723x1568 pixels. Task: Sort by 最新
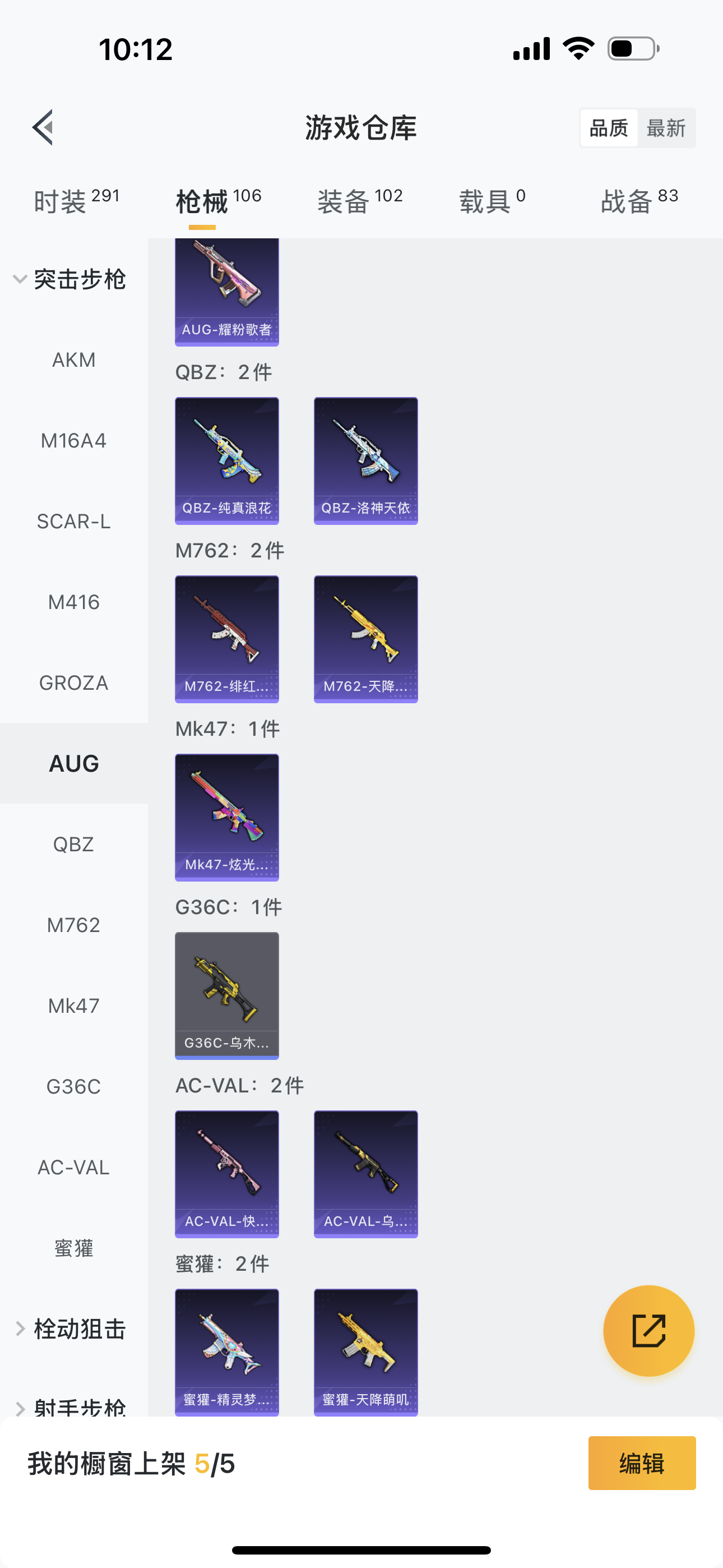pyautogui.click(x=666, y=128)
